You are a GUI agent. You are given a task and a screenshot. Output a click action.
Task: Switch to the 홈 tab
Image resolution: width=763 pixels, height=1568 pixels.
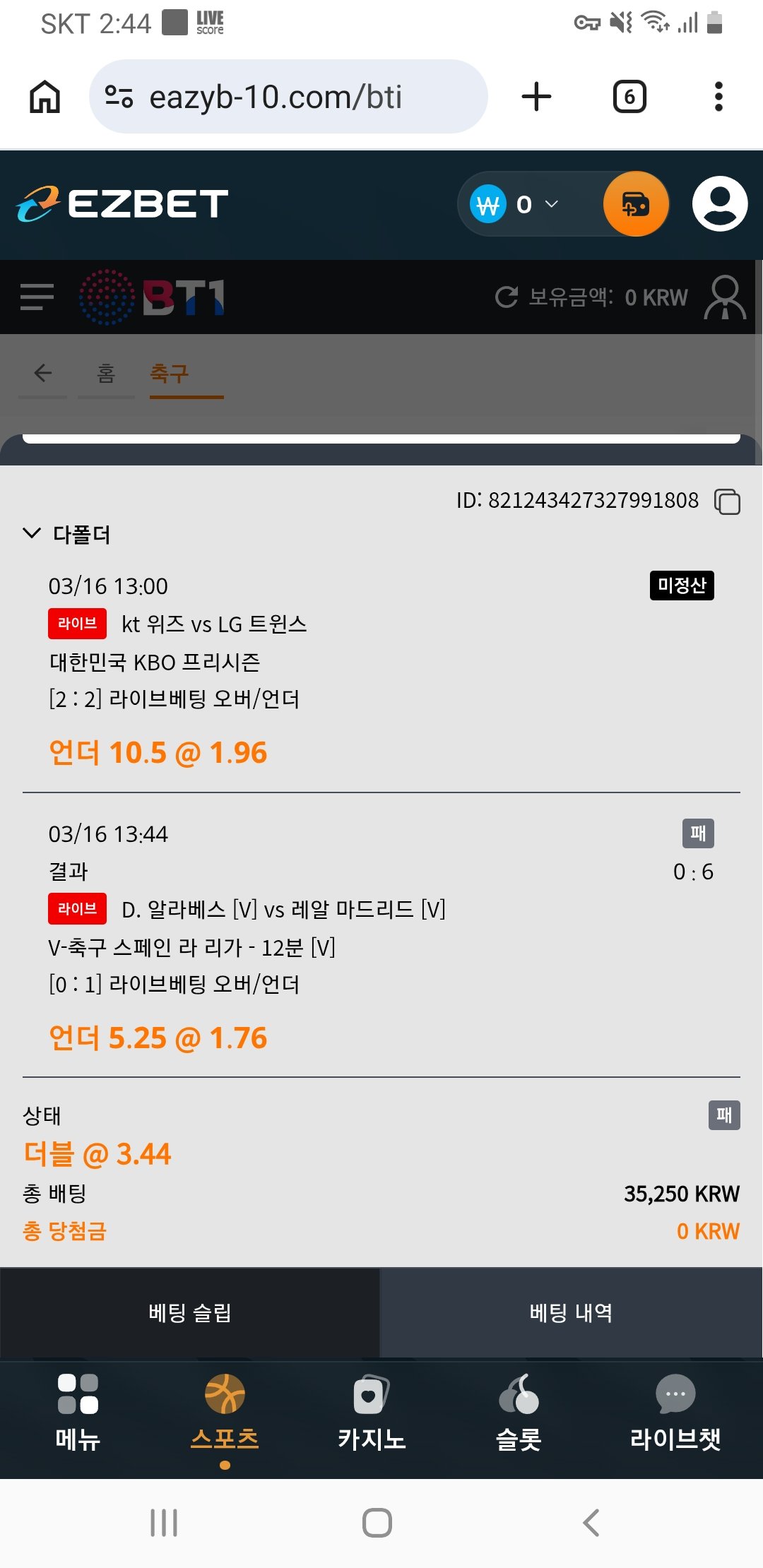(x=106, y=373)
